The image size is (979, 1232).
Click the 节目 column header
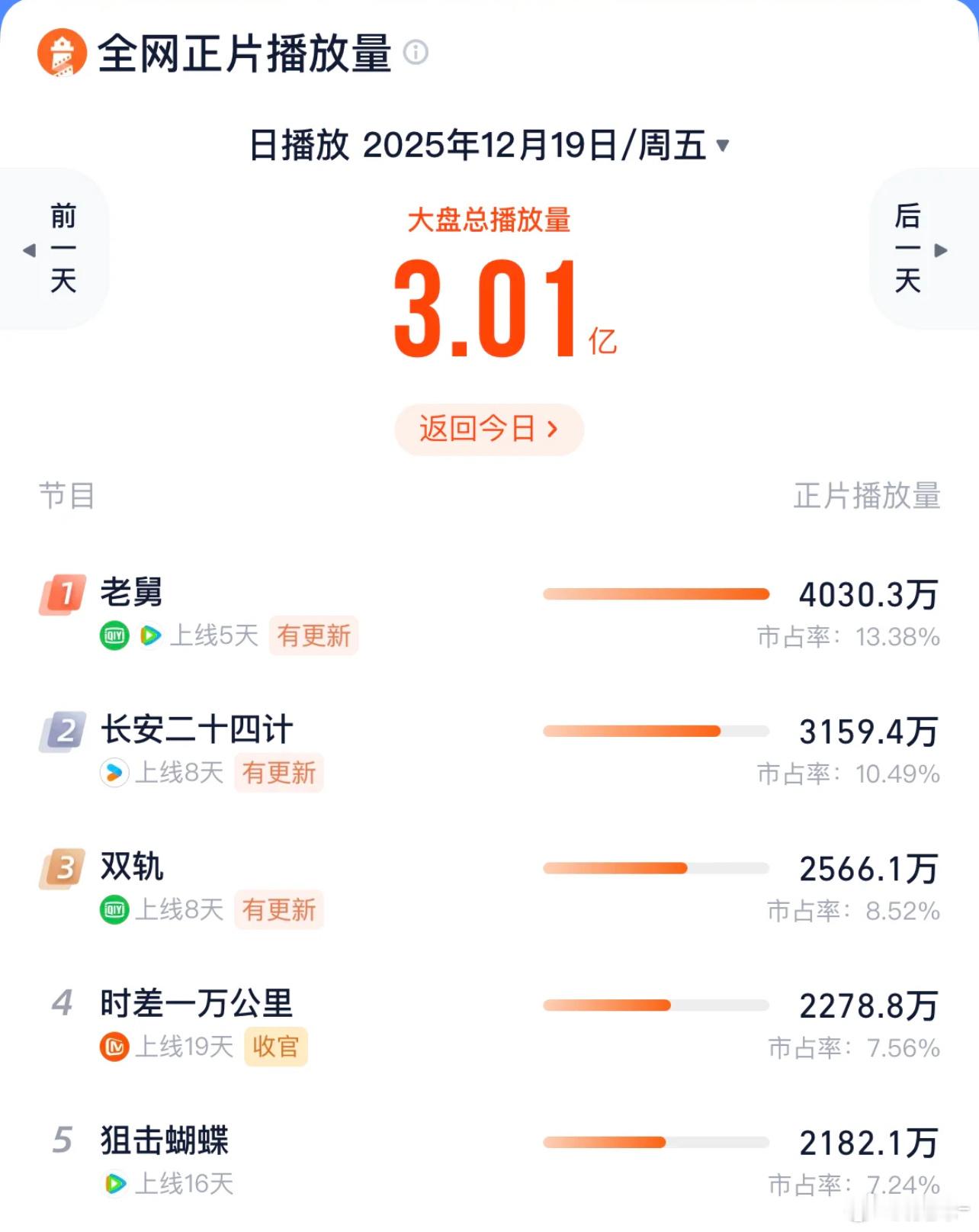(x=67, y=497)
